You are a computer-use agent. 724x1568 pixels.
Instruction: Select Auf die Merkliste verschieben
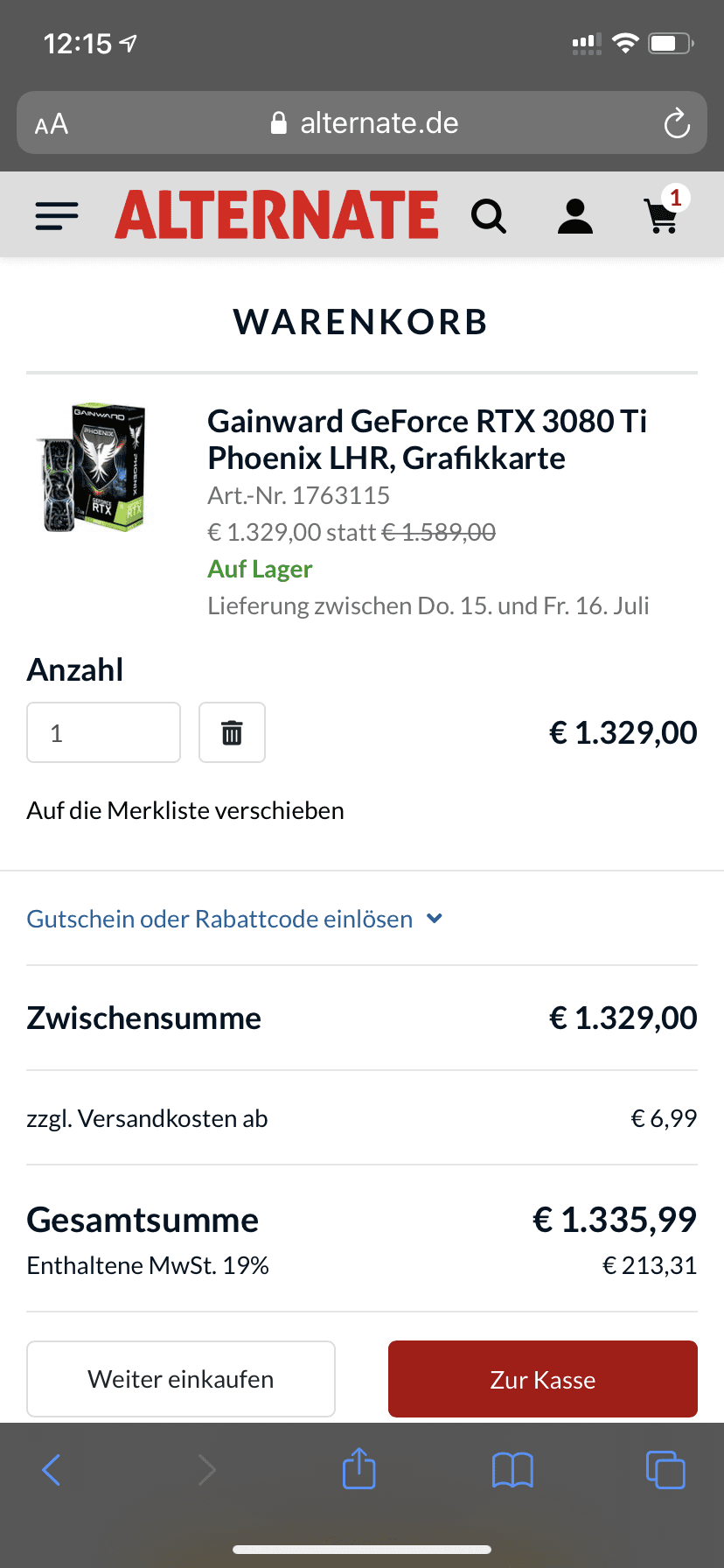tap(185, 810)
